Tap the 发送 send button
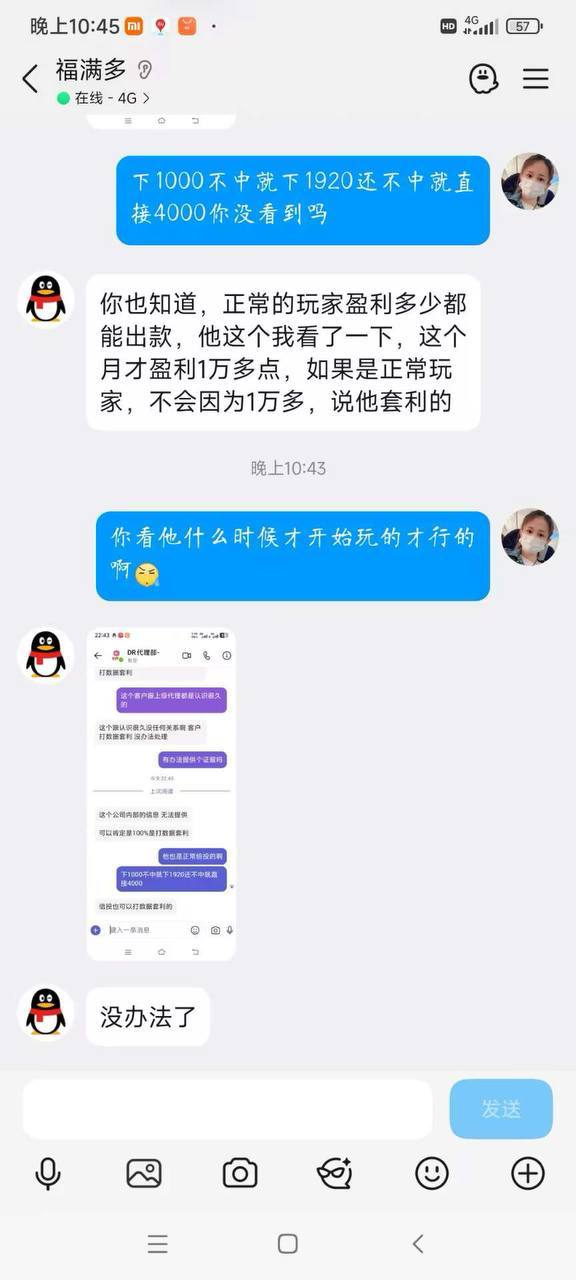 coord(501,1109)
